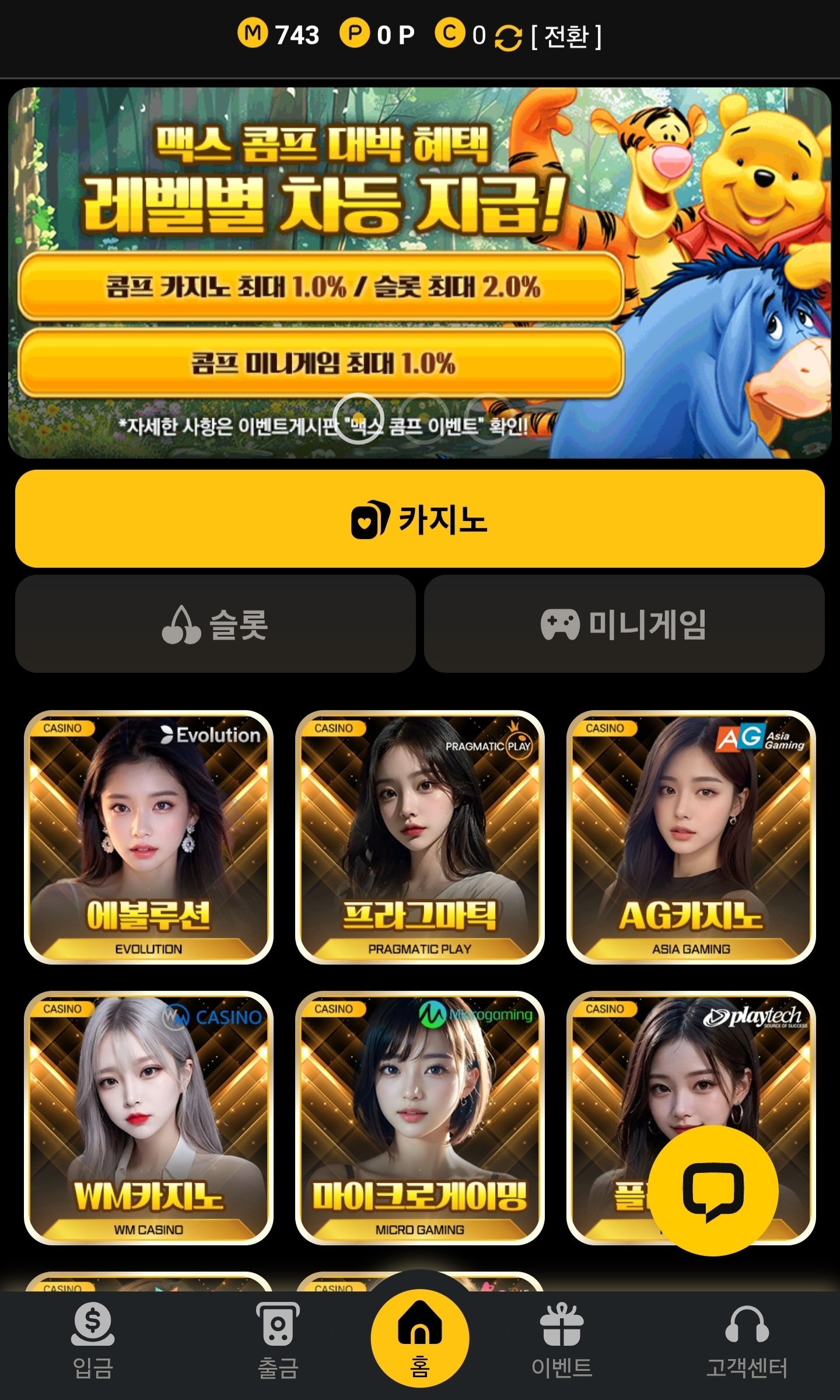Tap the 홈 home button

point(420,1338)
